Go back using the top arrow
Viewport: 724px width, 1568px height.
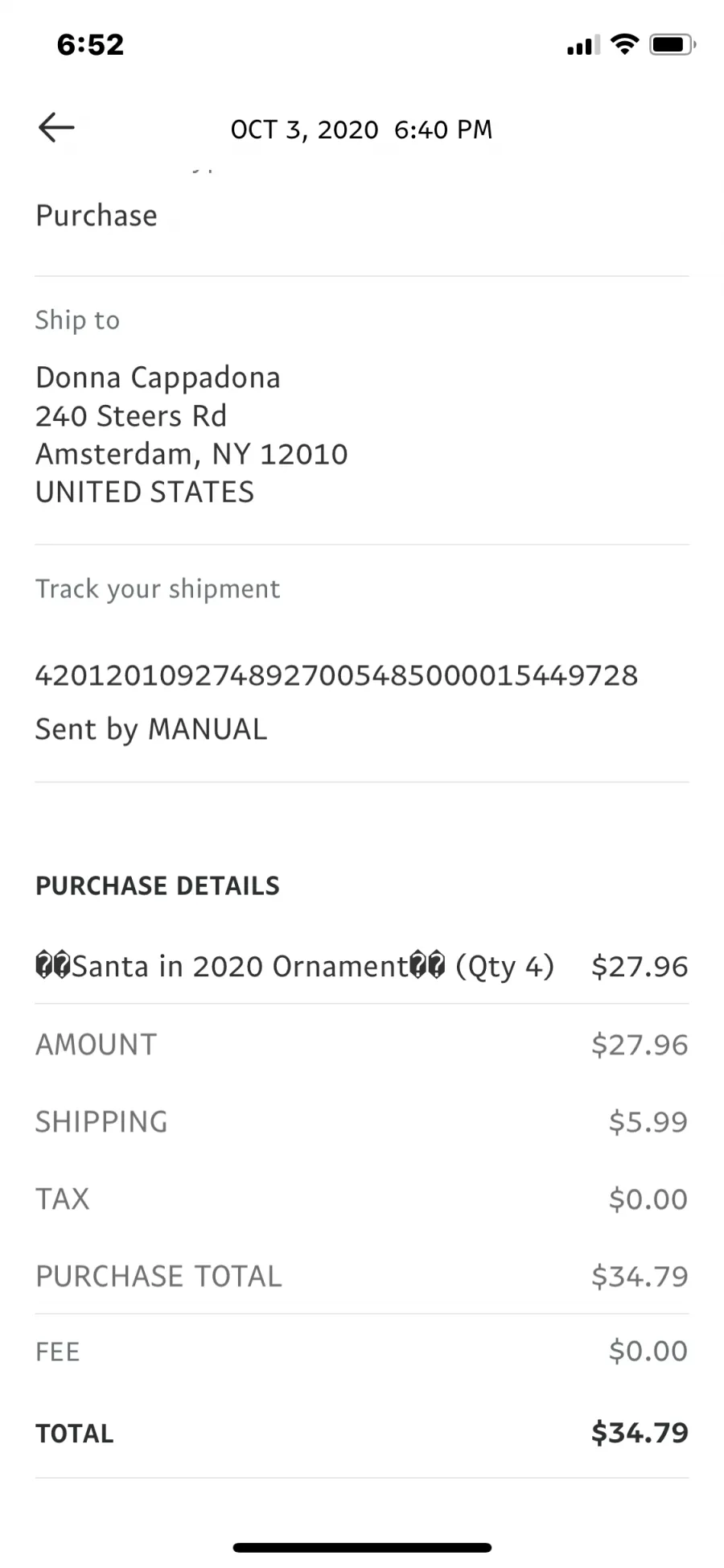click(56, 127)
